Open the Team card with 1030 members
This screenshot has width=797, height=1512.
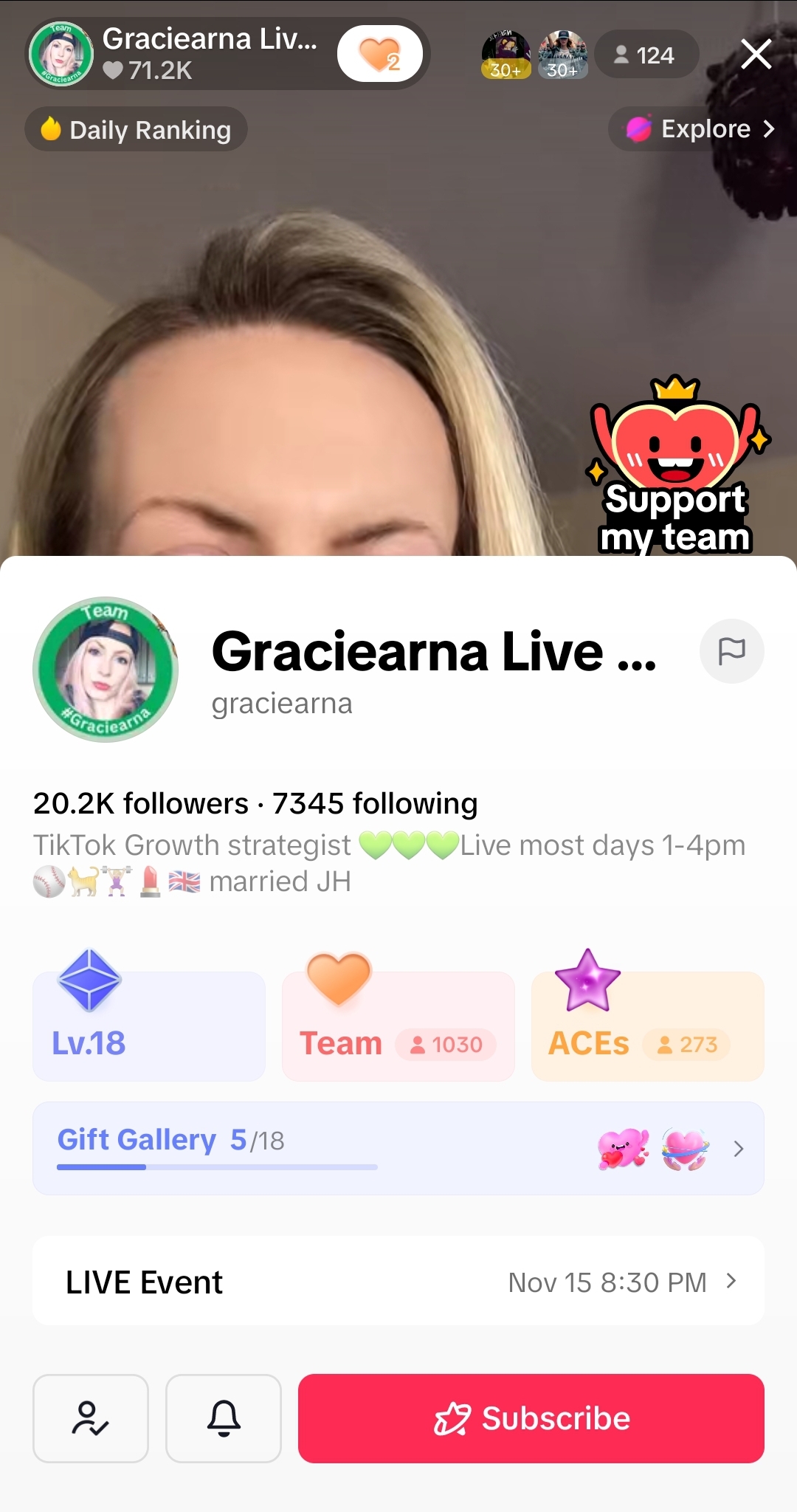398,1026
